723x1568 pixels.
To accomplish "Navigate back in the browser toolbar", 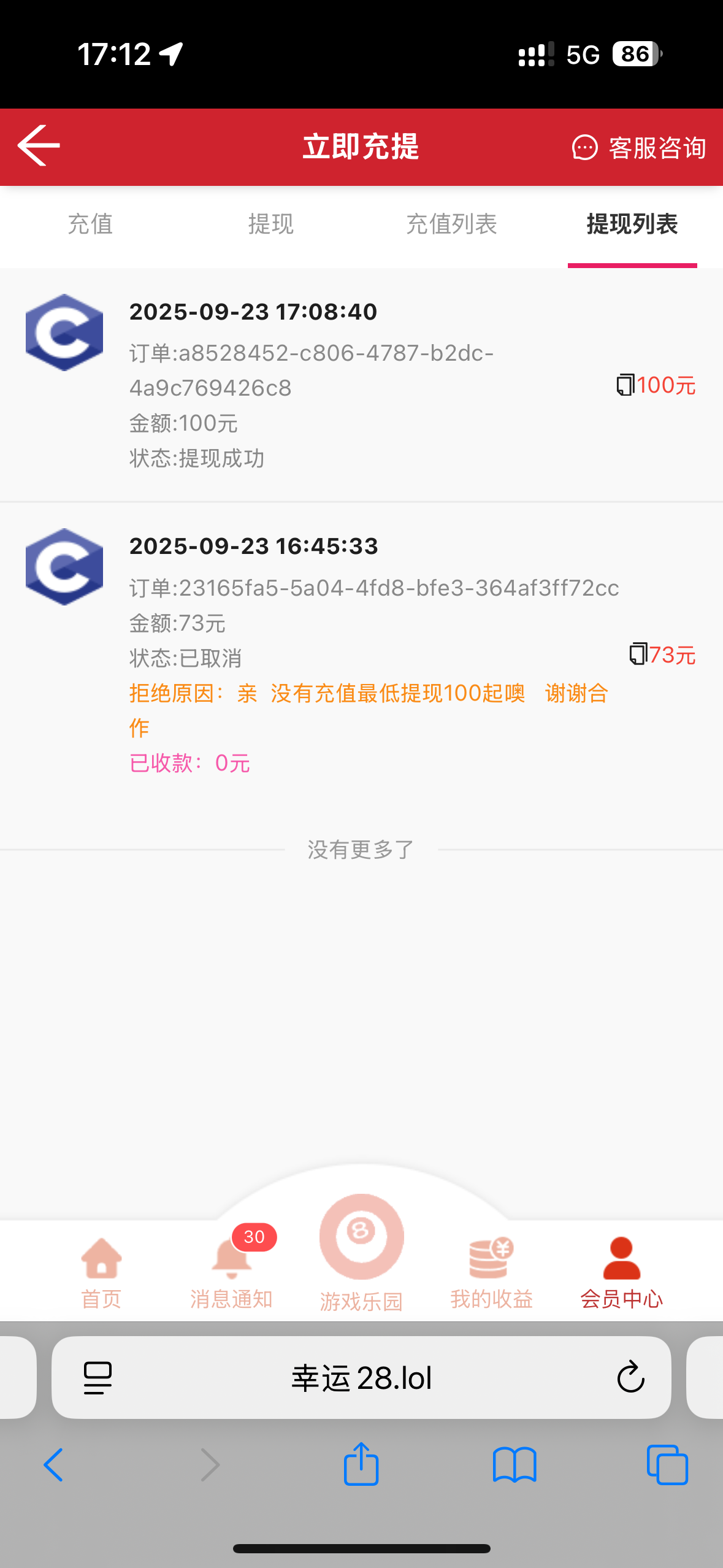I will 54,1464.
